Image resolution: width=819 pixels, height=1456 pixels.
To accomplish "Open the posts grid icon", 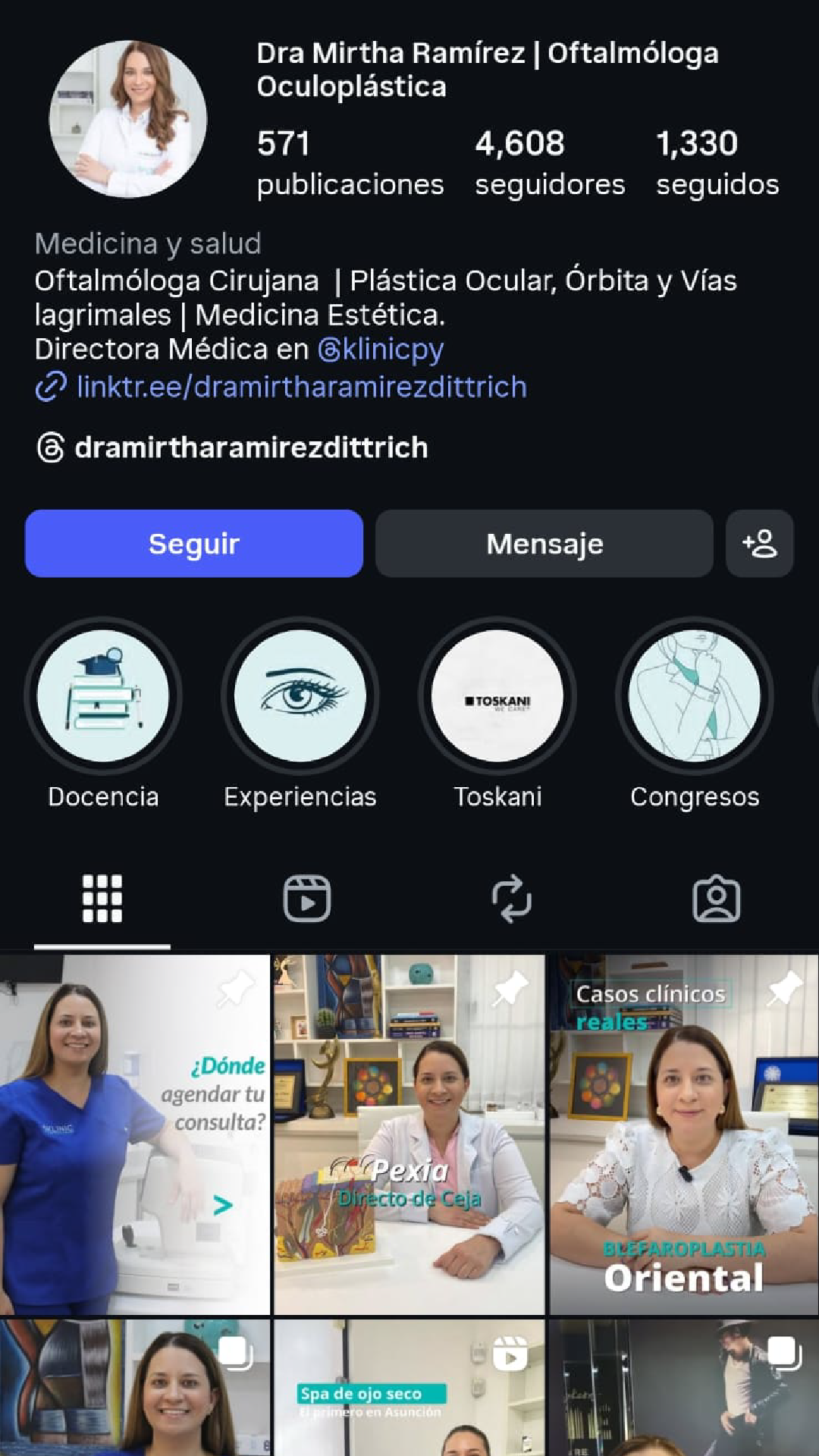I will click(x=102, y=899).
